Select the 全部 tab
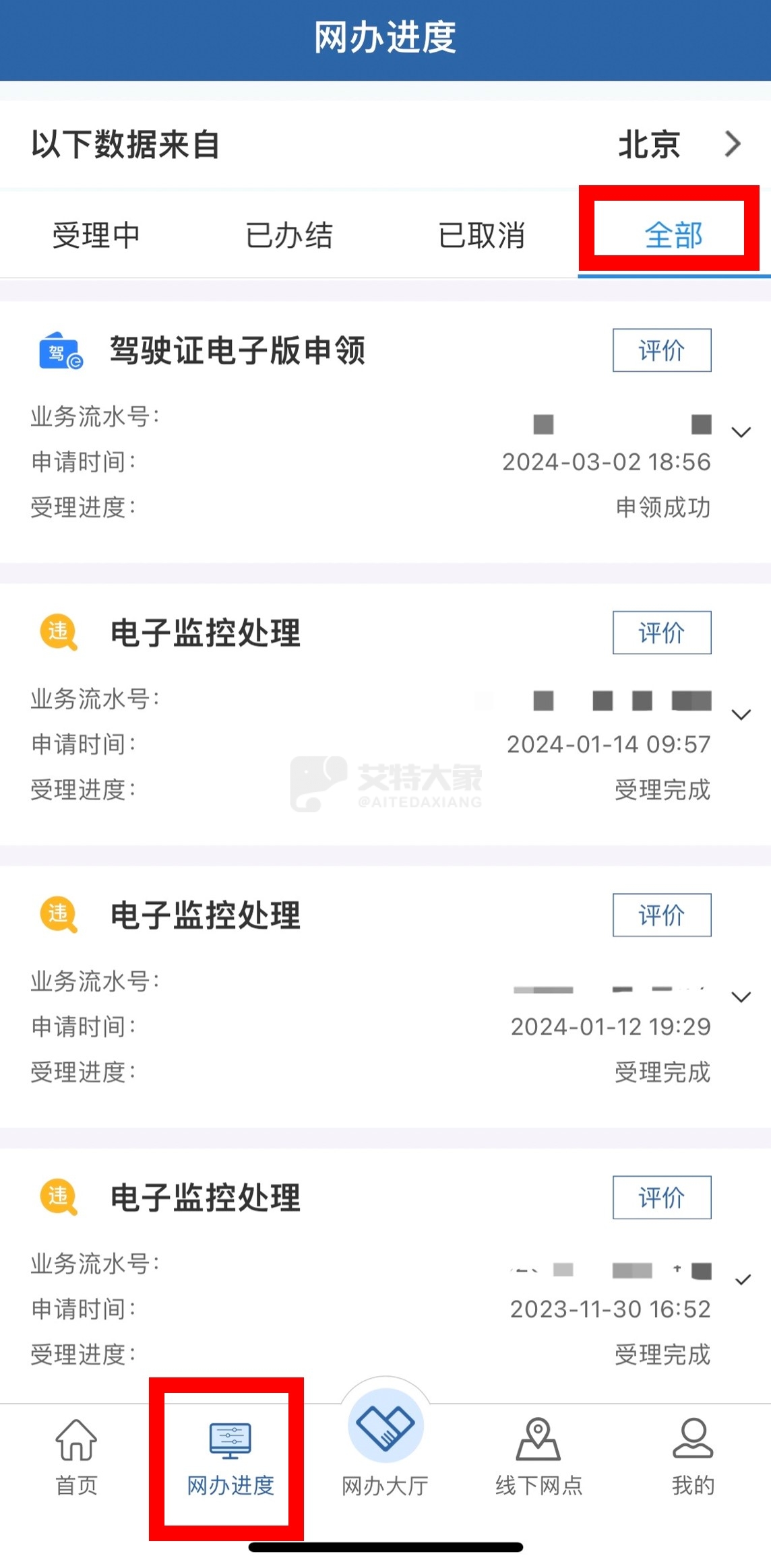This screenshot has width=771, height=1568. [x=673, y=236]
